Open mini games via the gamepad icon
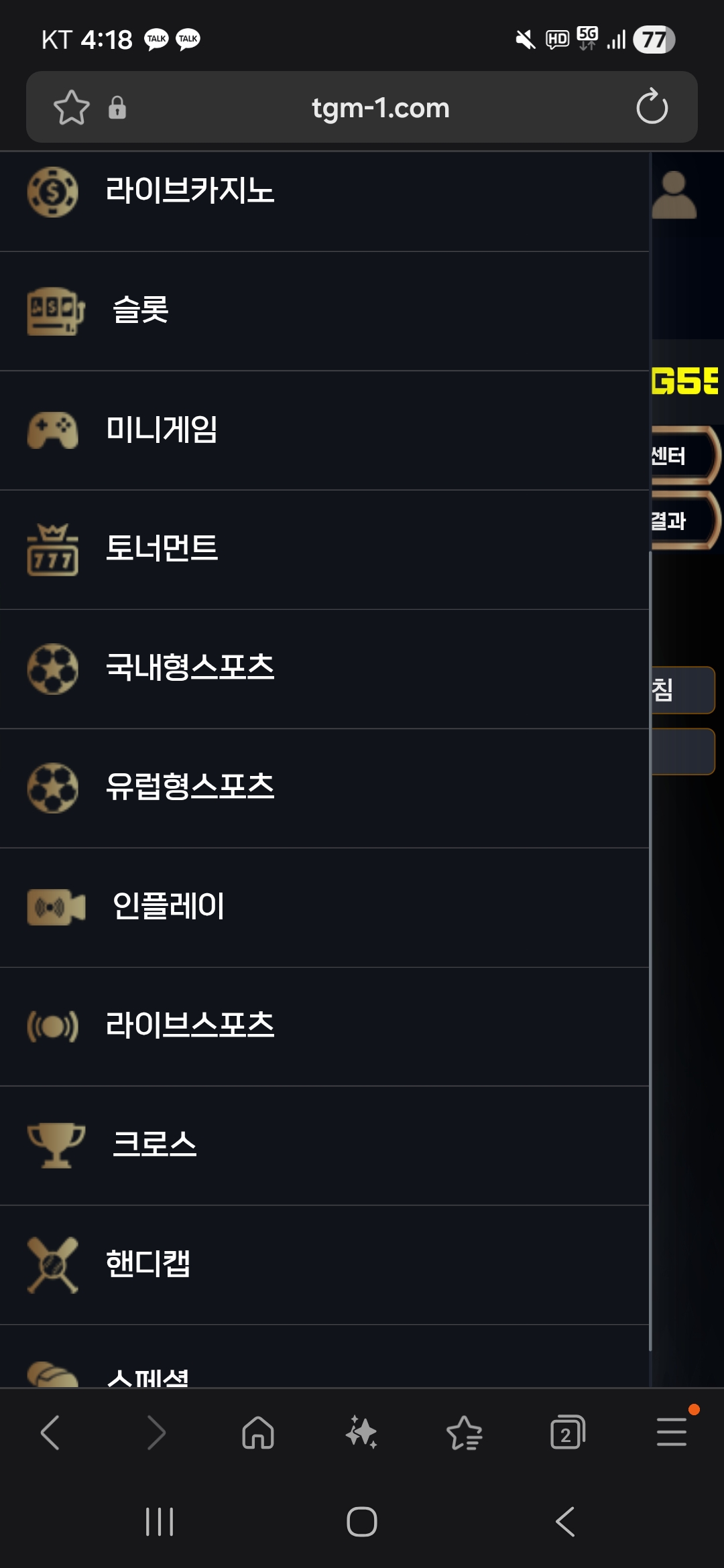Viewport: 724px width, 1568px height. click(x=54, y=430)
